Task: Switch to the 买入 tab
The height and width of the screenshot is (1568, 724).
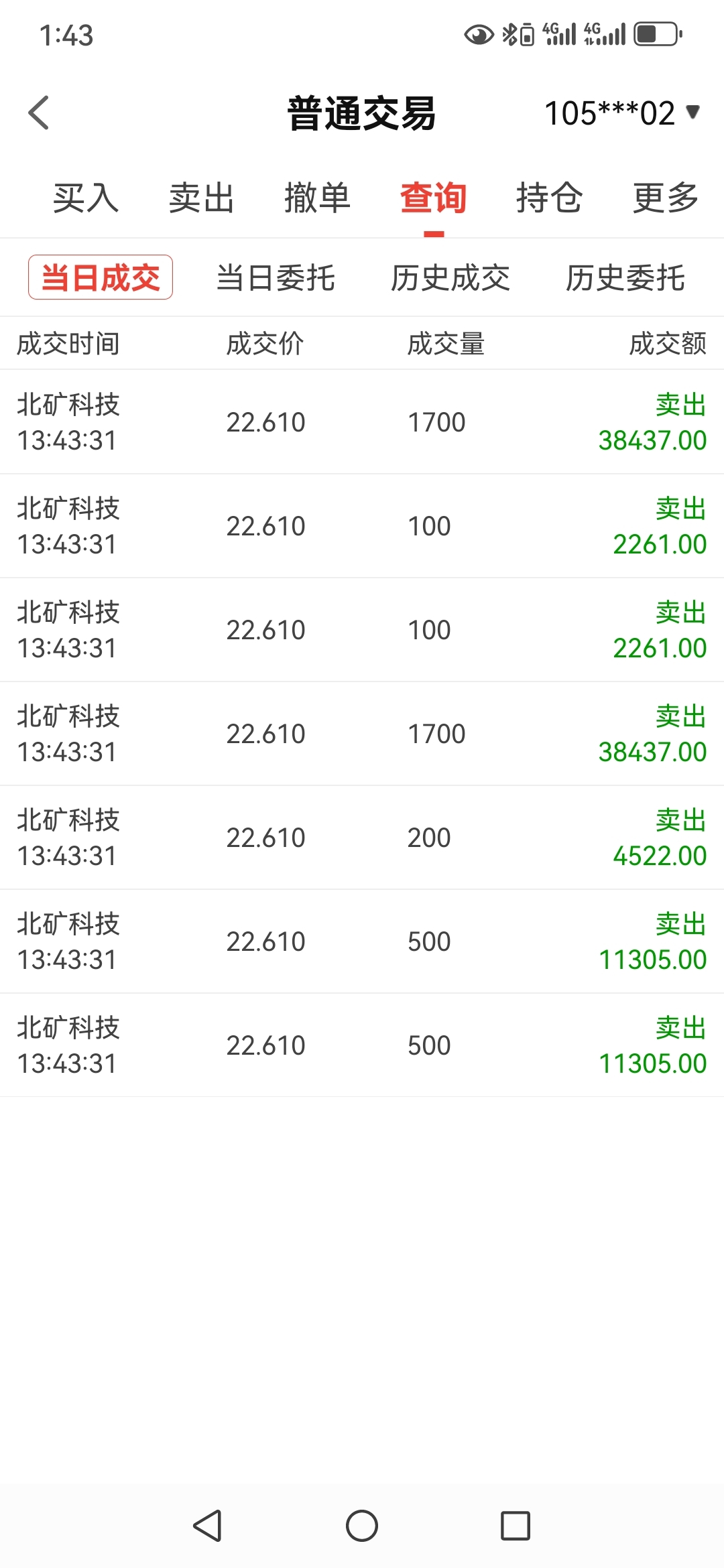Action: pos(86,198)
